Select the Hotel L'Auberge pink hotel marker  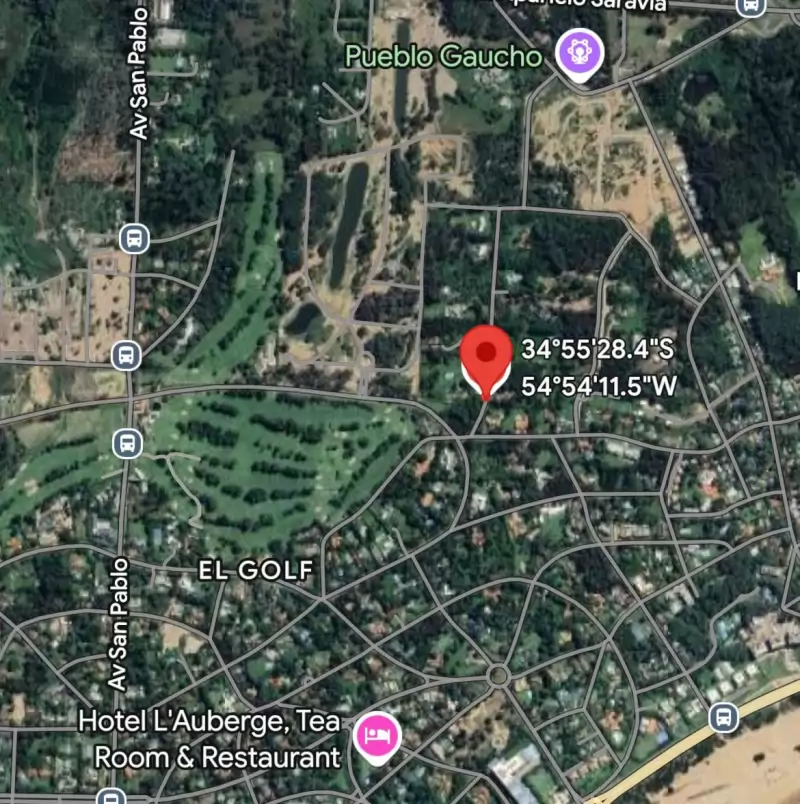379,738
